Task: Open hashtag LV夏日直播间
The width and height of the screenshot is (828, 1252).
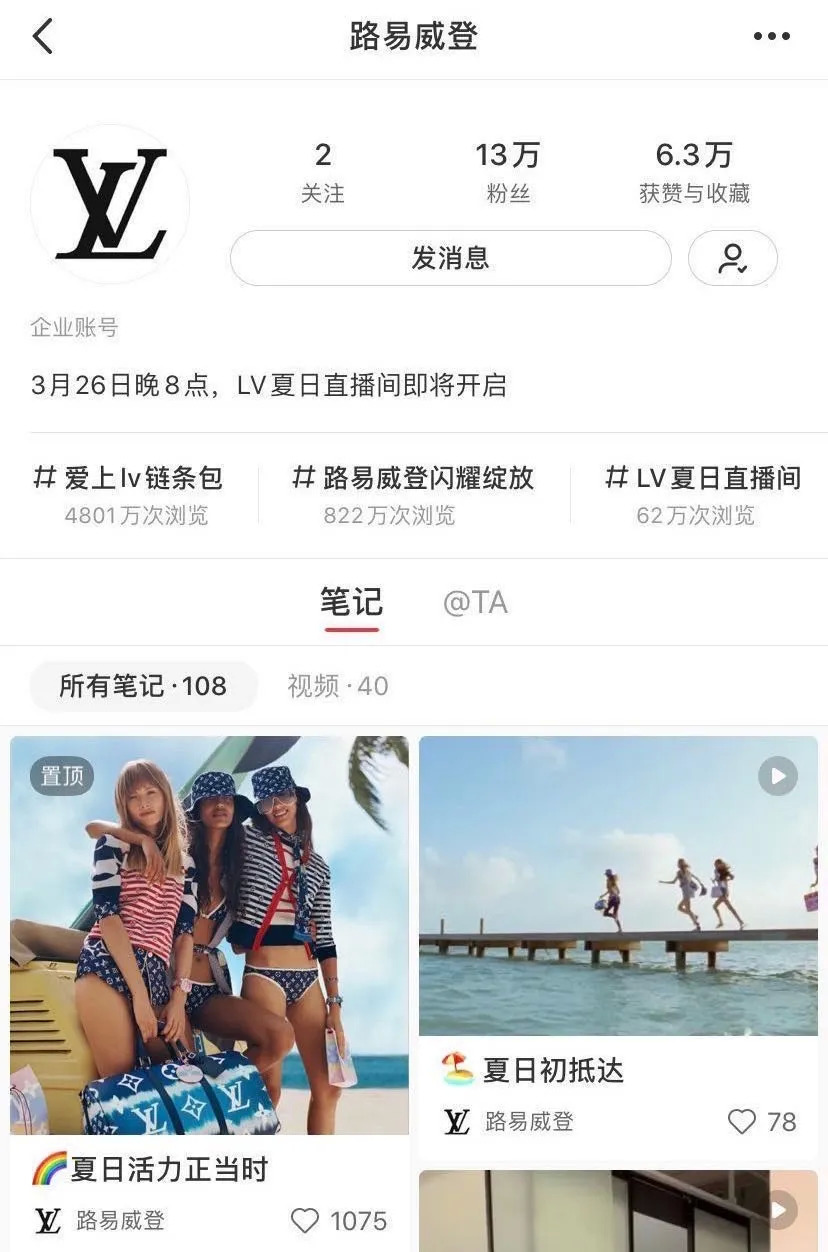Action: pos(703,495)
